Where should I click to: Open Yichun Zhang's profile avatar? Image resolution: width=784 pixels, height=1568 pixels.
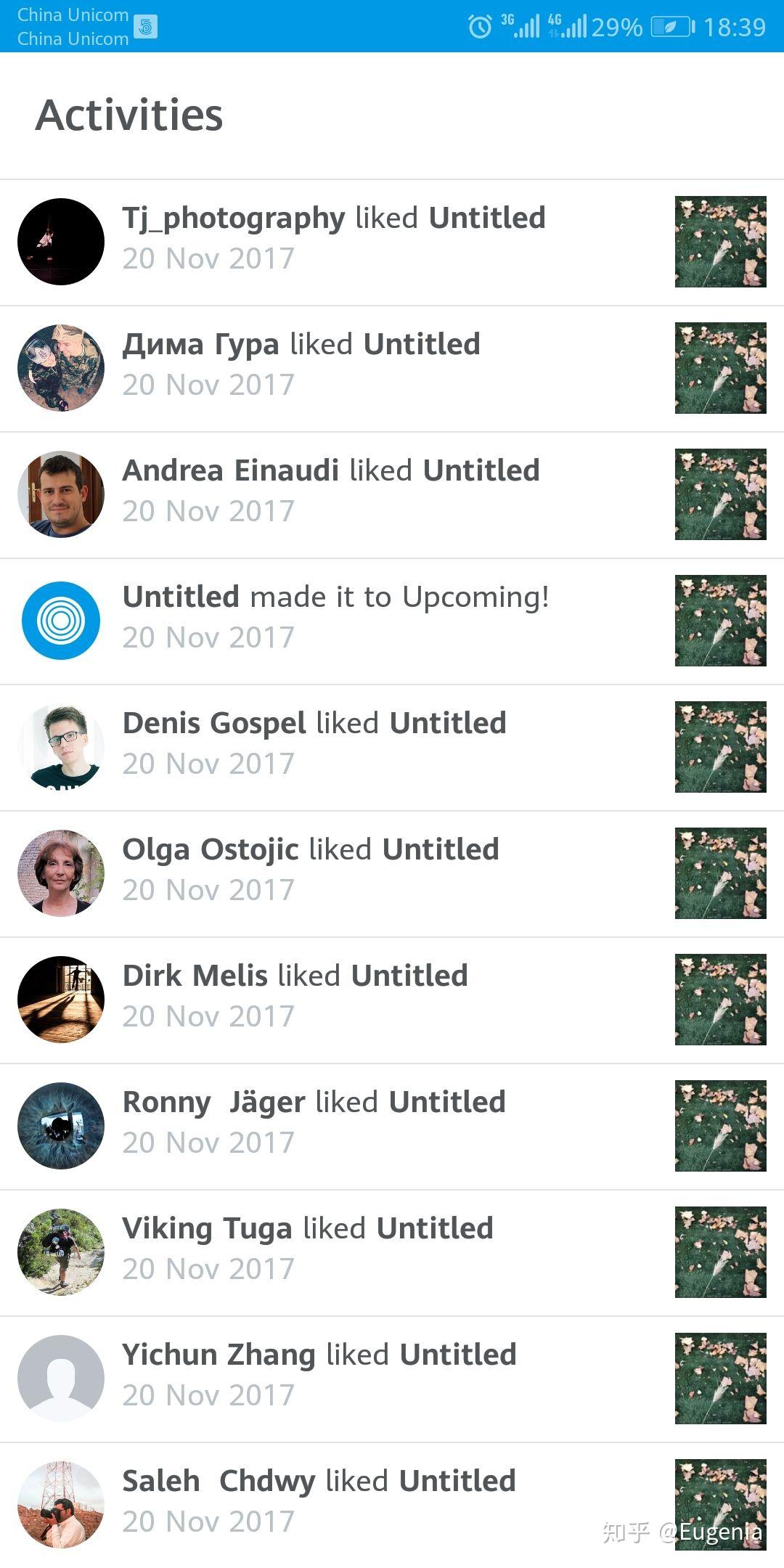point(61,1379)
